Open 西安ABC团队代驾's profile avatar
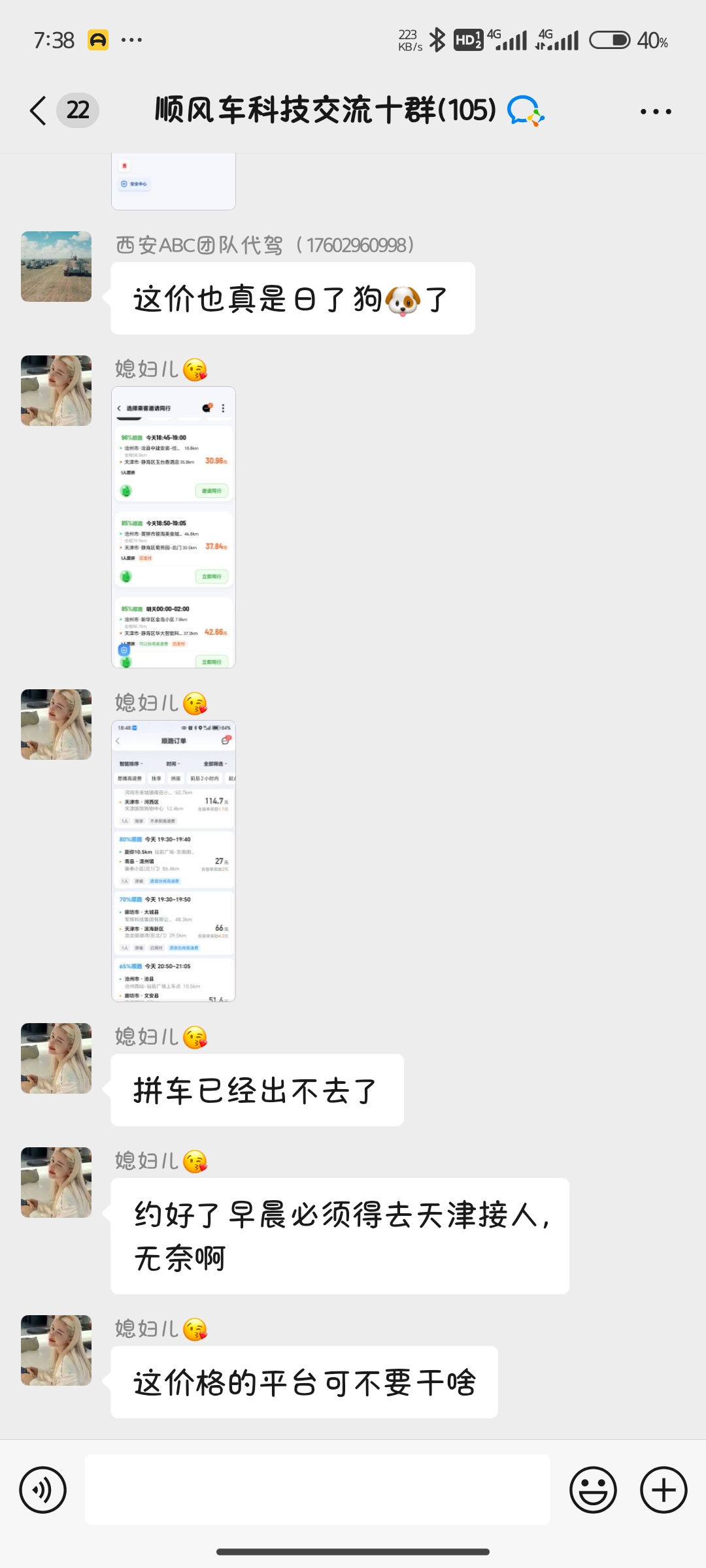This screenshot has height=1568, width=706. [56, 267]
